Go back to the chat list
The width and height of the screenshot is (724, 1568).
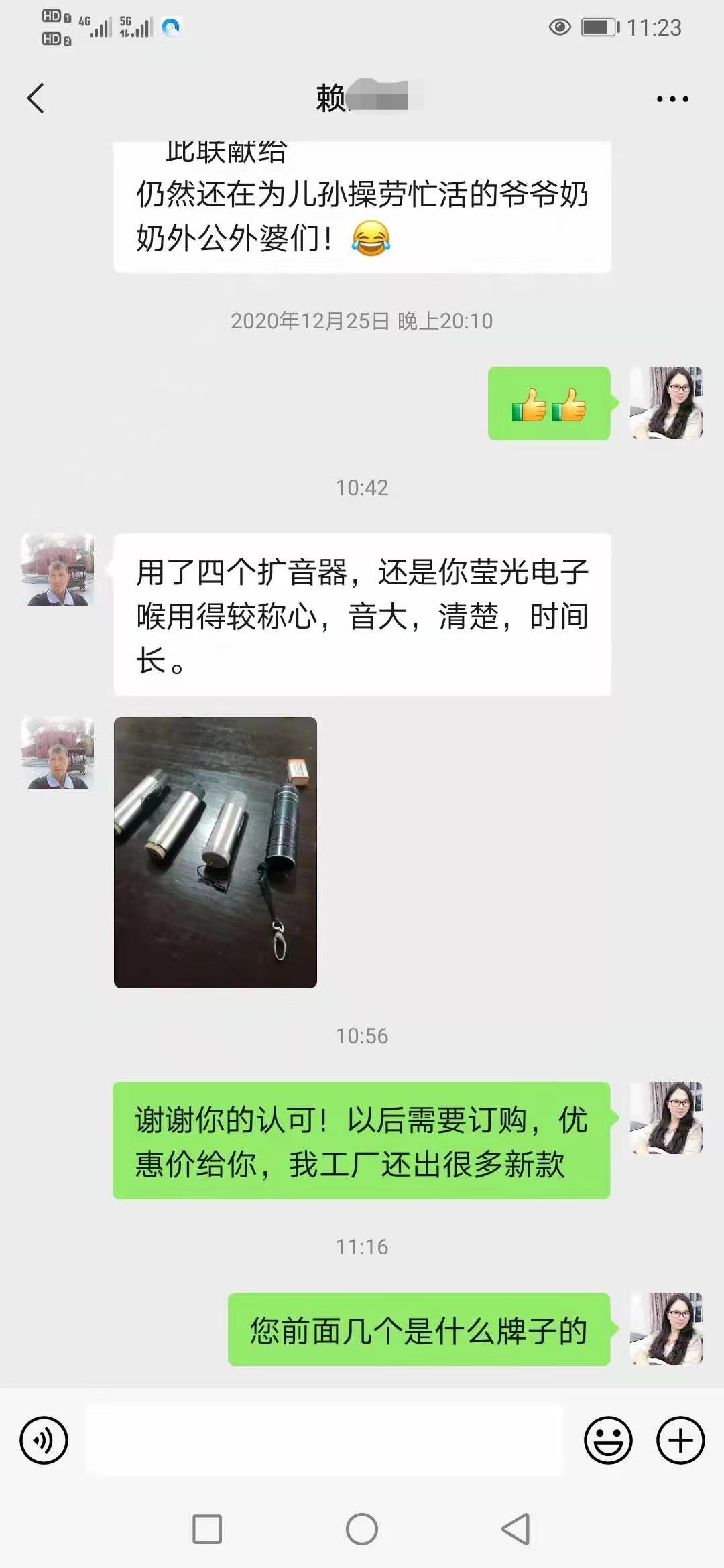(x=36, y=99)
